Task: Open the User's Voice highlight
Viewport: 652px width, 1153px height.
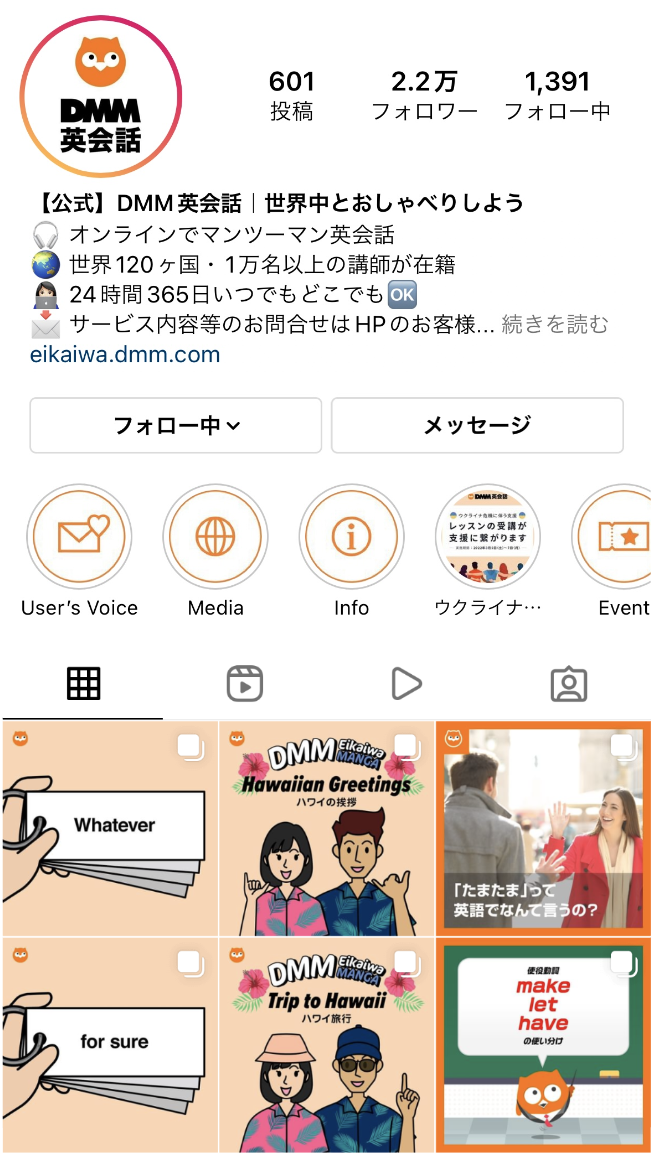Action: click(x=80, y=538)
